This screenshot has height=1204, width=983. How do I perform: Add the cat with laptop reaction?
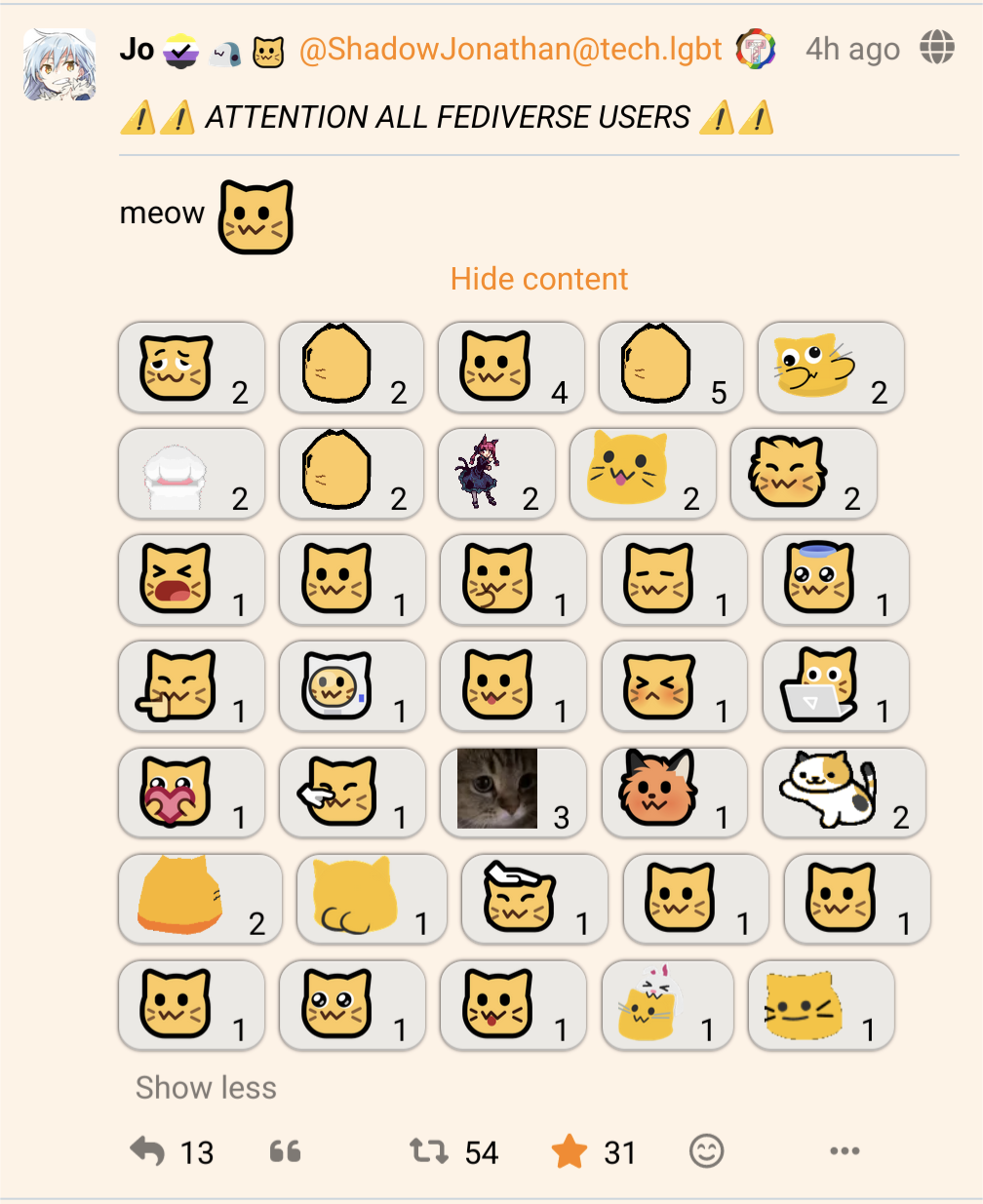tap(836, 685)
